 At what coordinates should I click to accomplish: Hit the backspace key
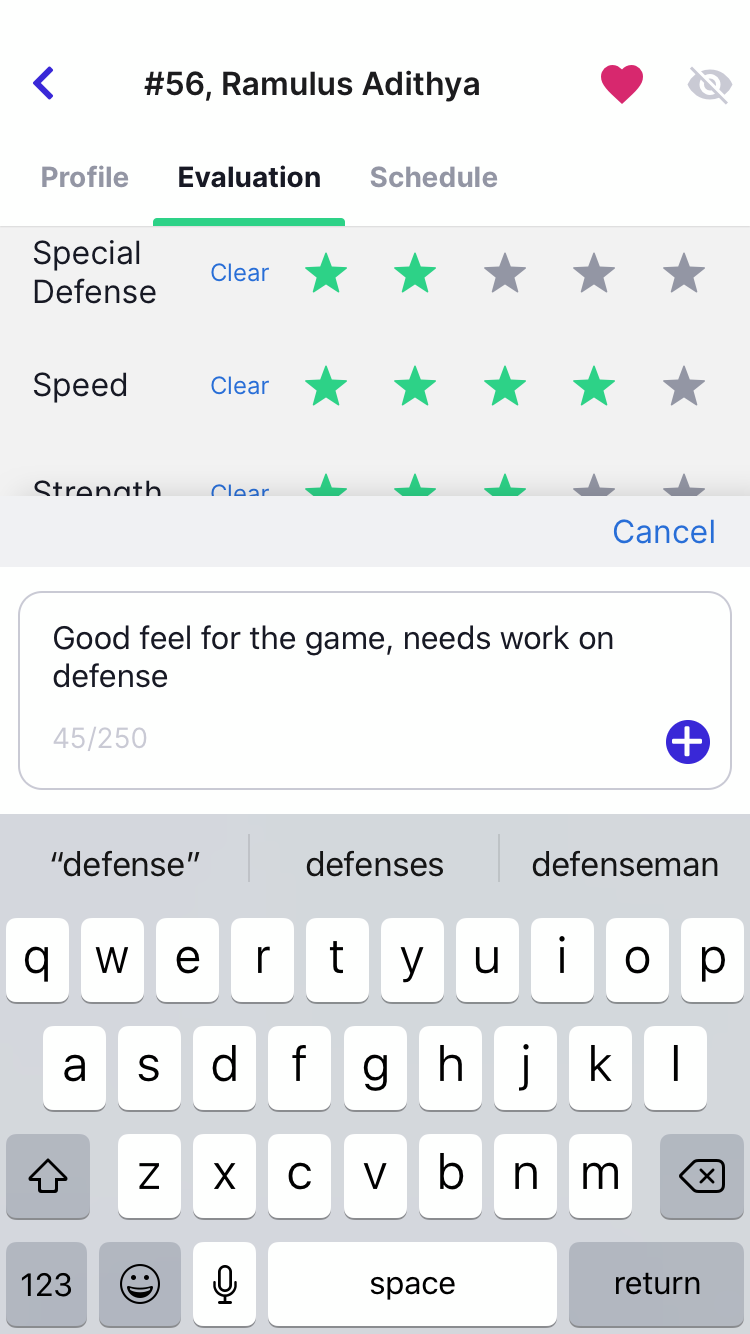(x=702, y=1176)
